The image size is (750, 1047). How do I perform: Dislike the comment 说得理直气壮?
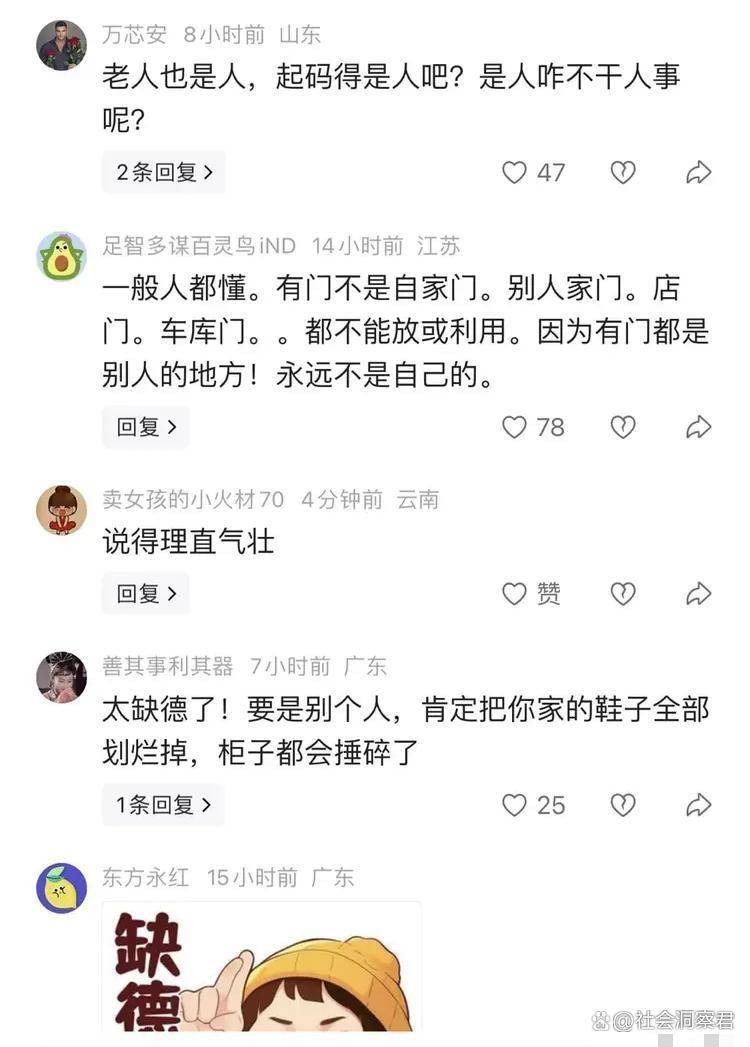point(623,594)
